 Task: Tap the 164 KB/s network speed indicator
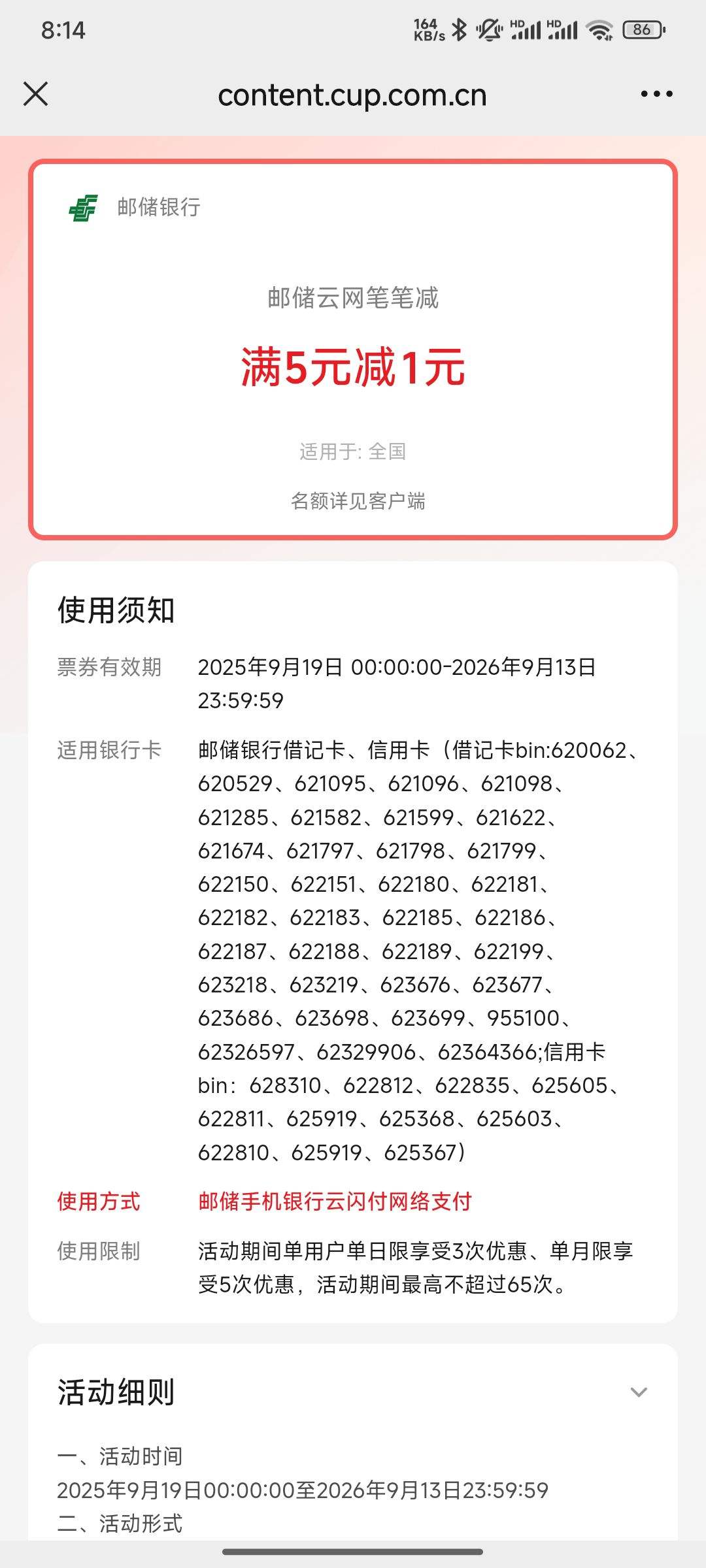point(428,29)
